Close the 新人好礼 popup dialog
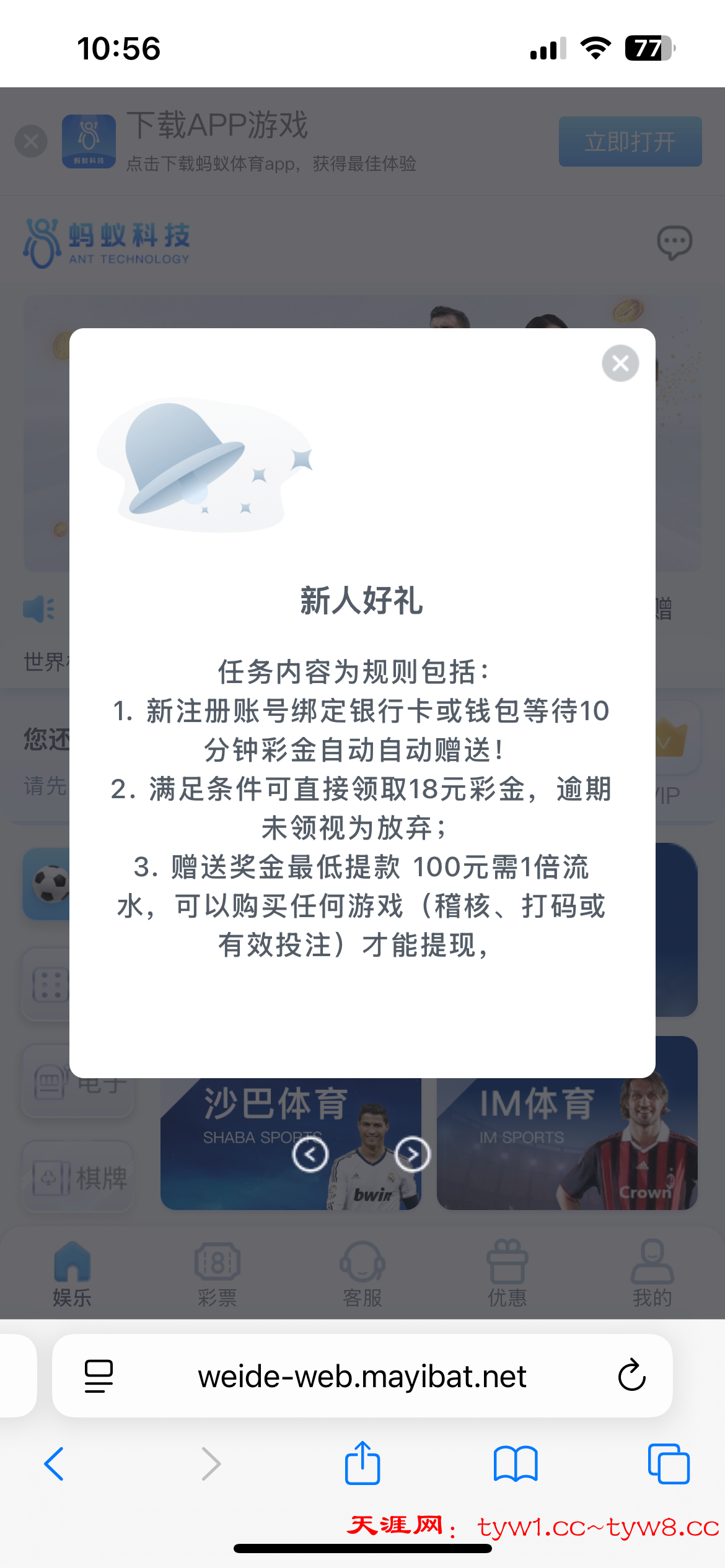The image size is (725, 1568). [620, 364]
